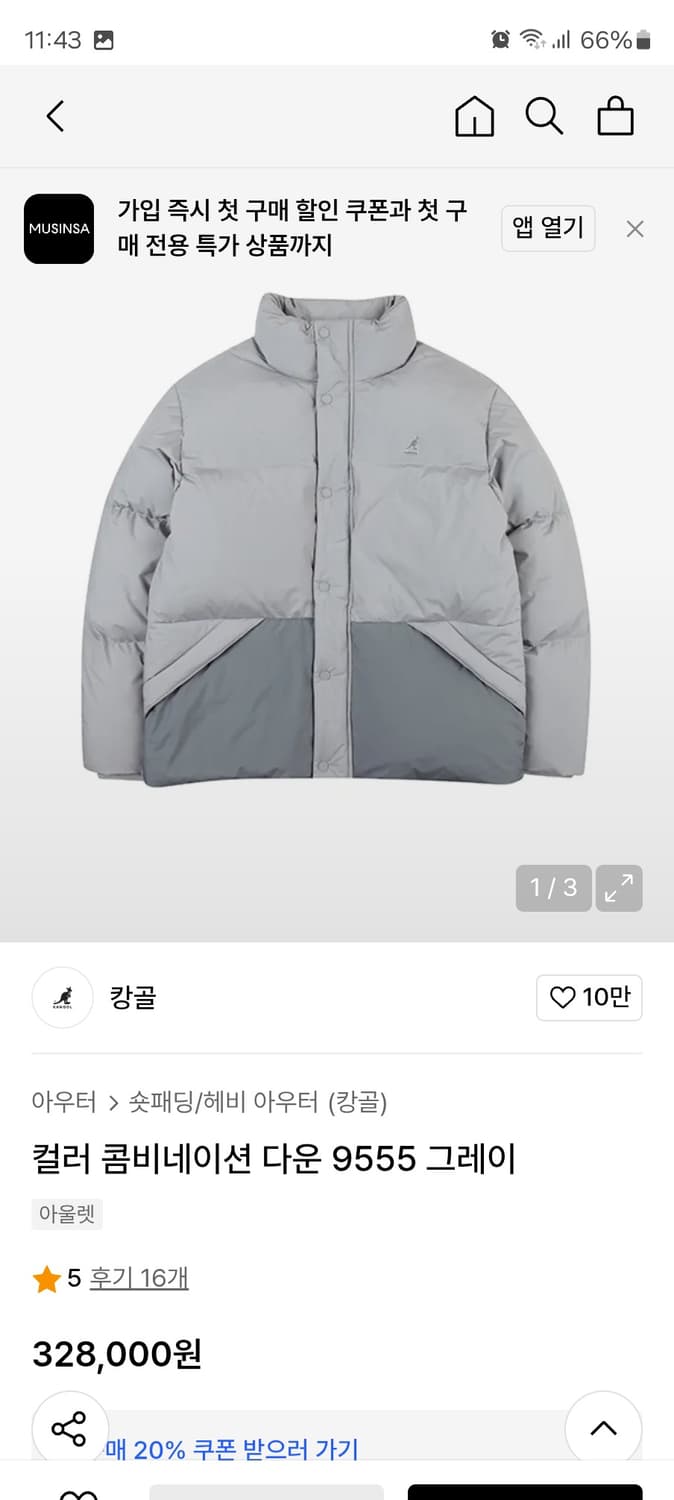Screen dimensions: 674x1500
Task: Jump back to the top of the page
Action: (603, 1428)
